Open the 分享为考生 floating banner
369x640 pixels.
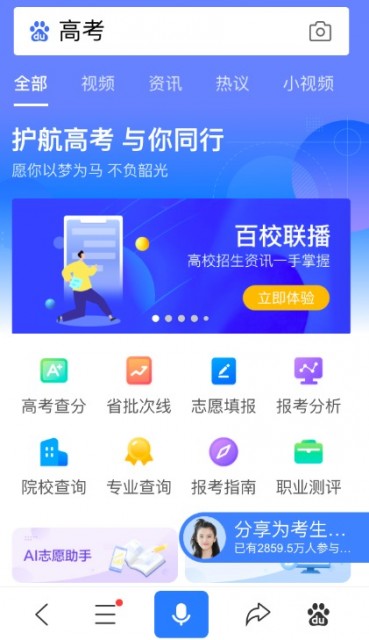coord(274,538)
